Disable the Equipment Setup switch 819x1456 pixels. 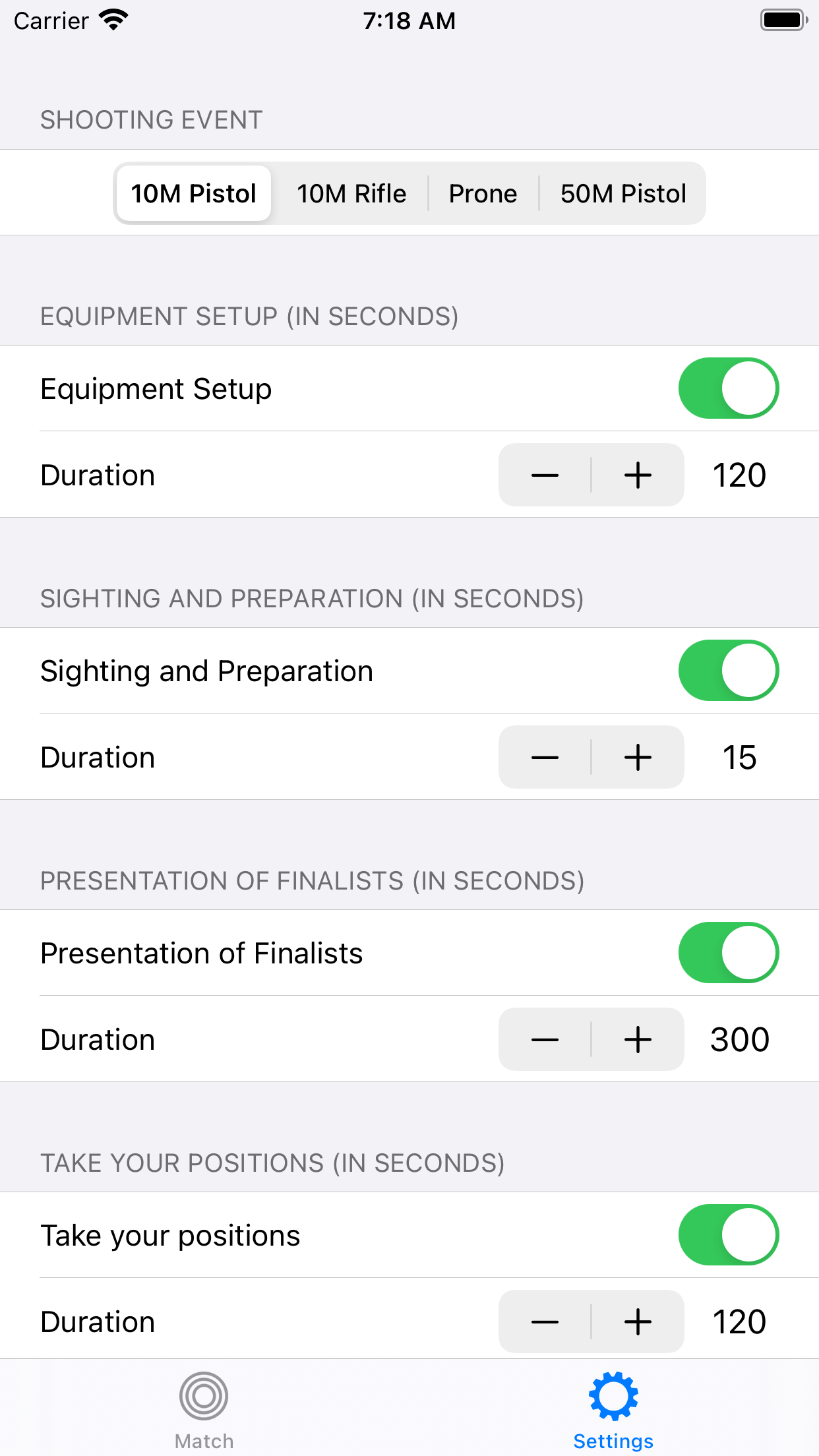(728, 388)
